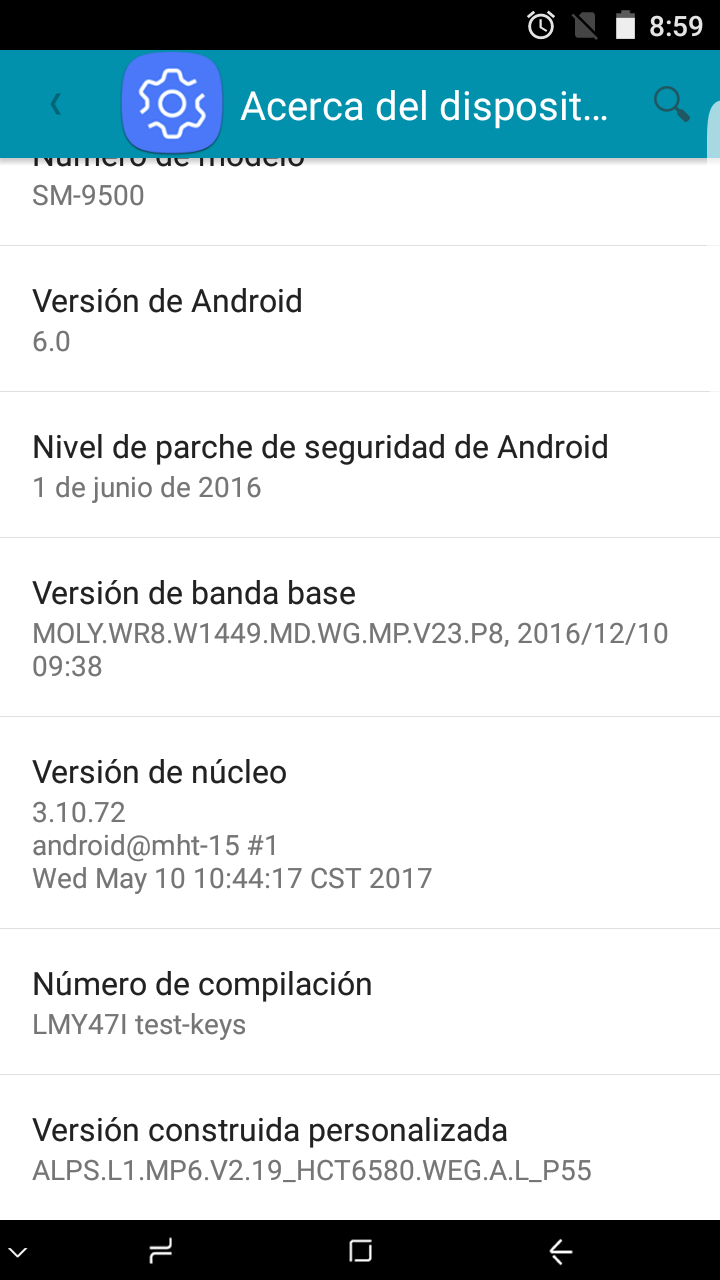Tap the system back arrow
This screenshot has height=1280, width=720.
(x=560, y=1251)
